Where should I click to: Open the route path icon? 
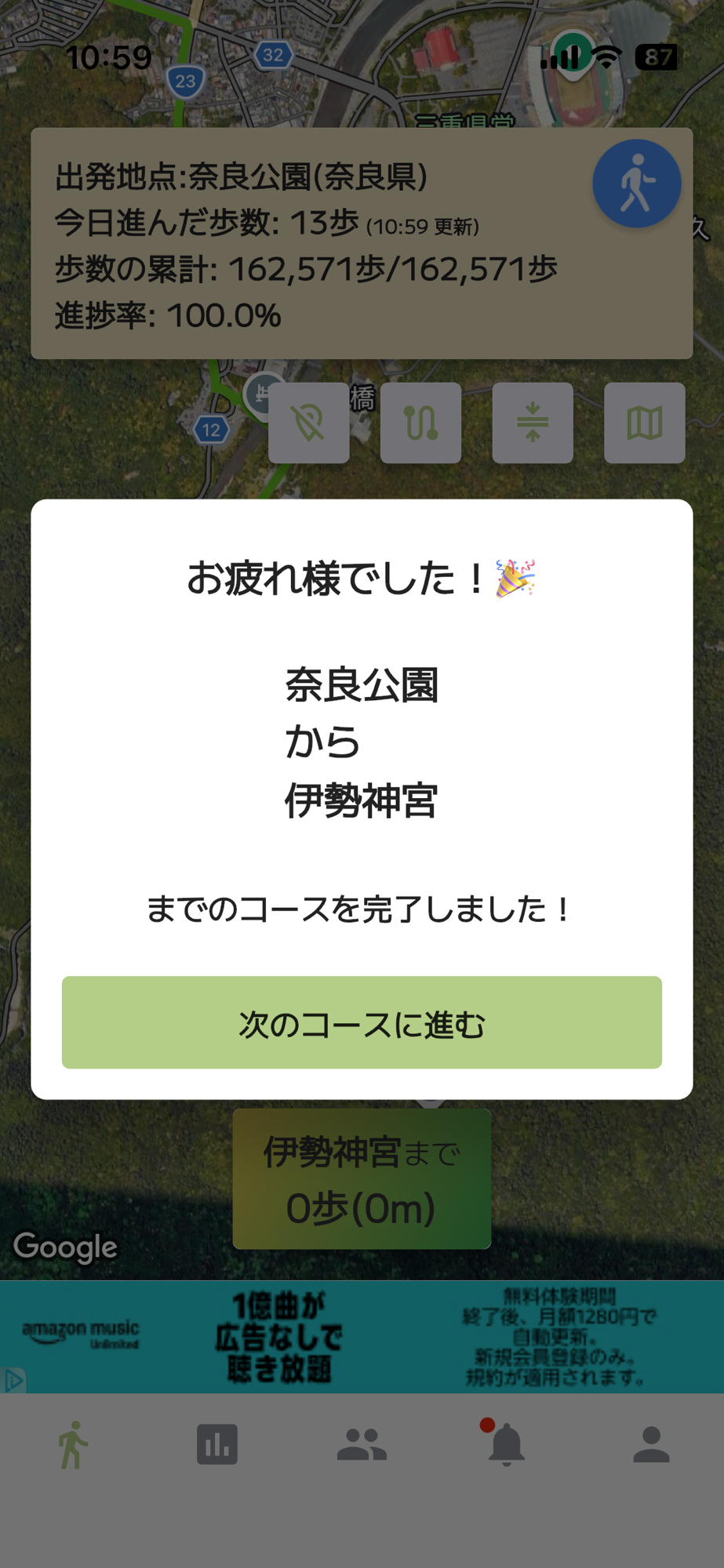[420, 423]
